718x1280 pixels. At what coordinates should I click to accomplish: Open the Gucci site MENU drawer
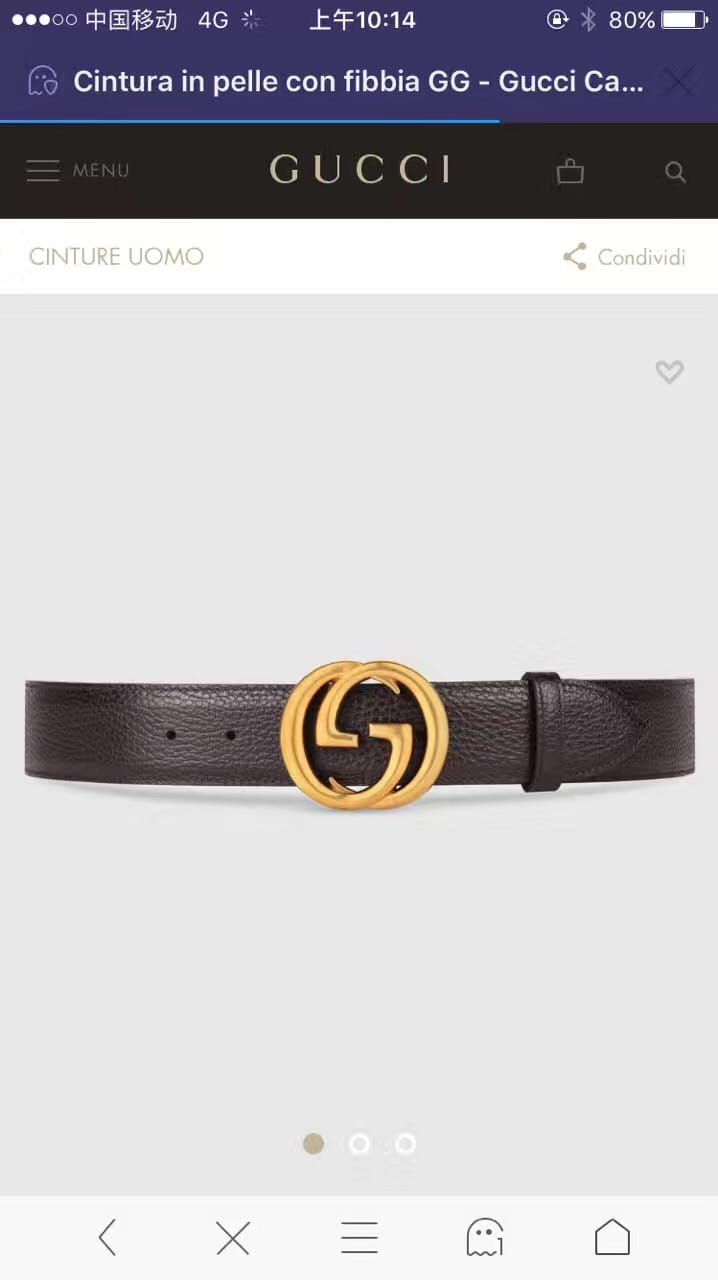(x=77, y=171)
